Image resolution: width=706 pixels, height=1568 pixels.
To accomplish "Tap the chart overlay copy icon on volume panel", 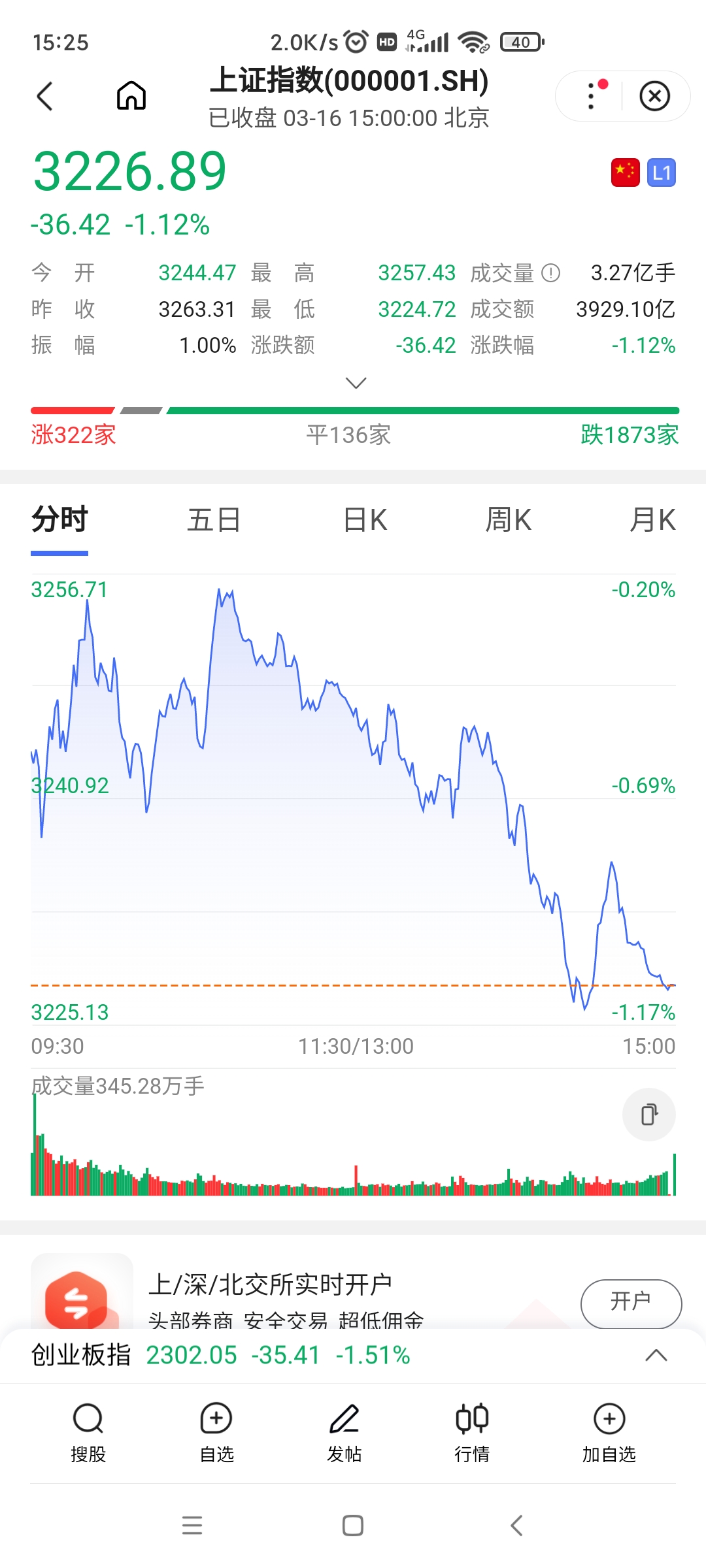I will pos(648,1115).
